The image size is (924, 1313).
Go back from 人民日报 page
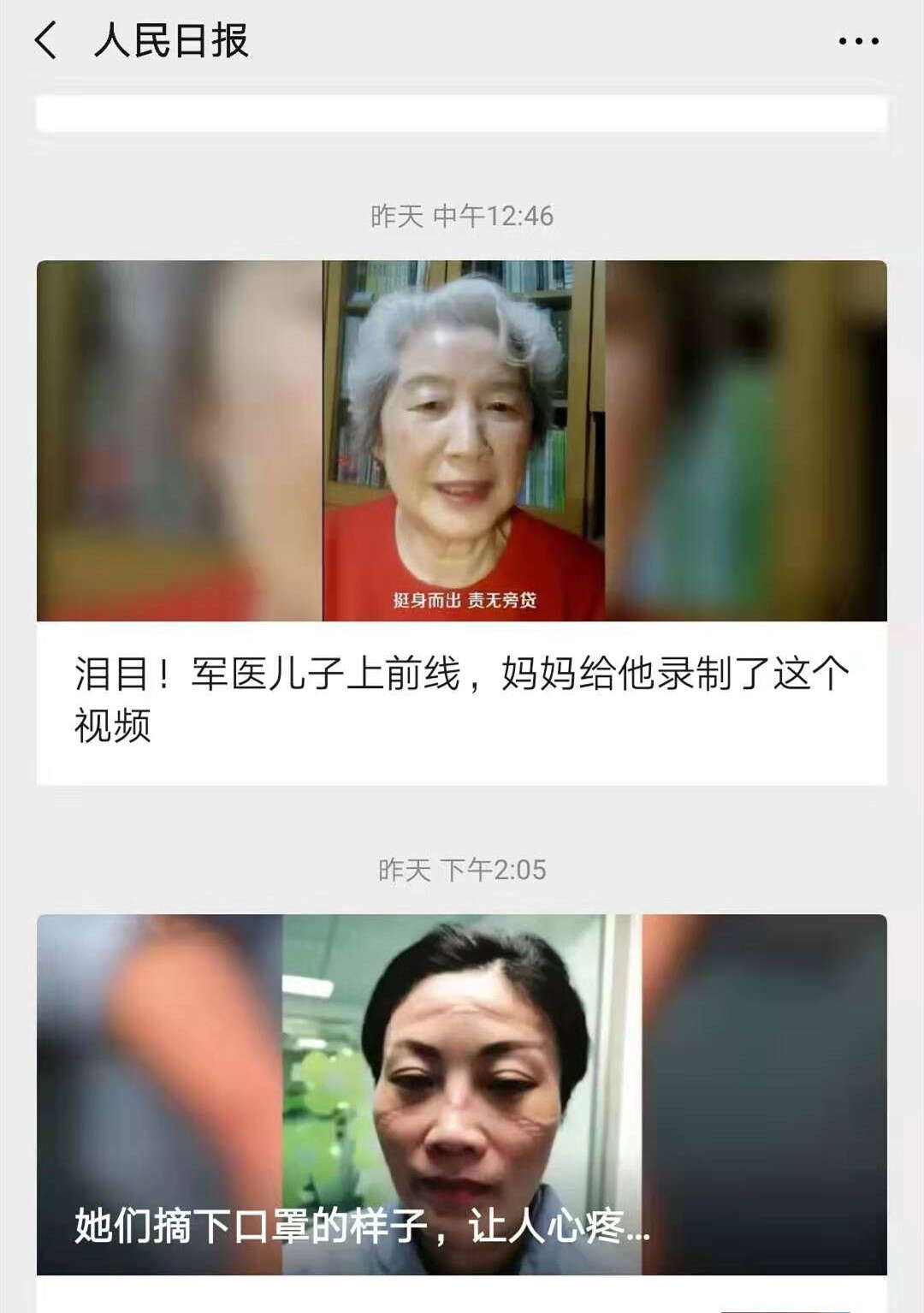pyautogui.click(x=45, y=40)
